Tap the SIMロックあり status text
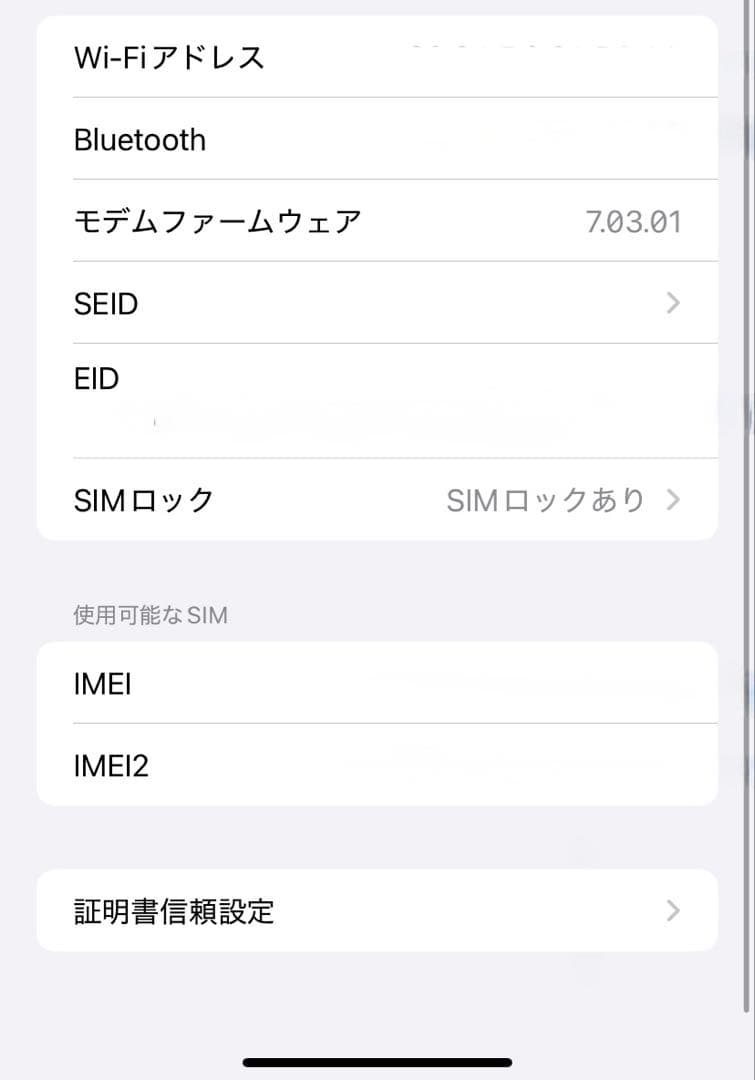755x1080 pixels. pos(547,500)
